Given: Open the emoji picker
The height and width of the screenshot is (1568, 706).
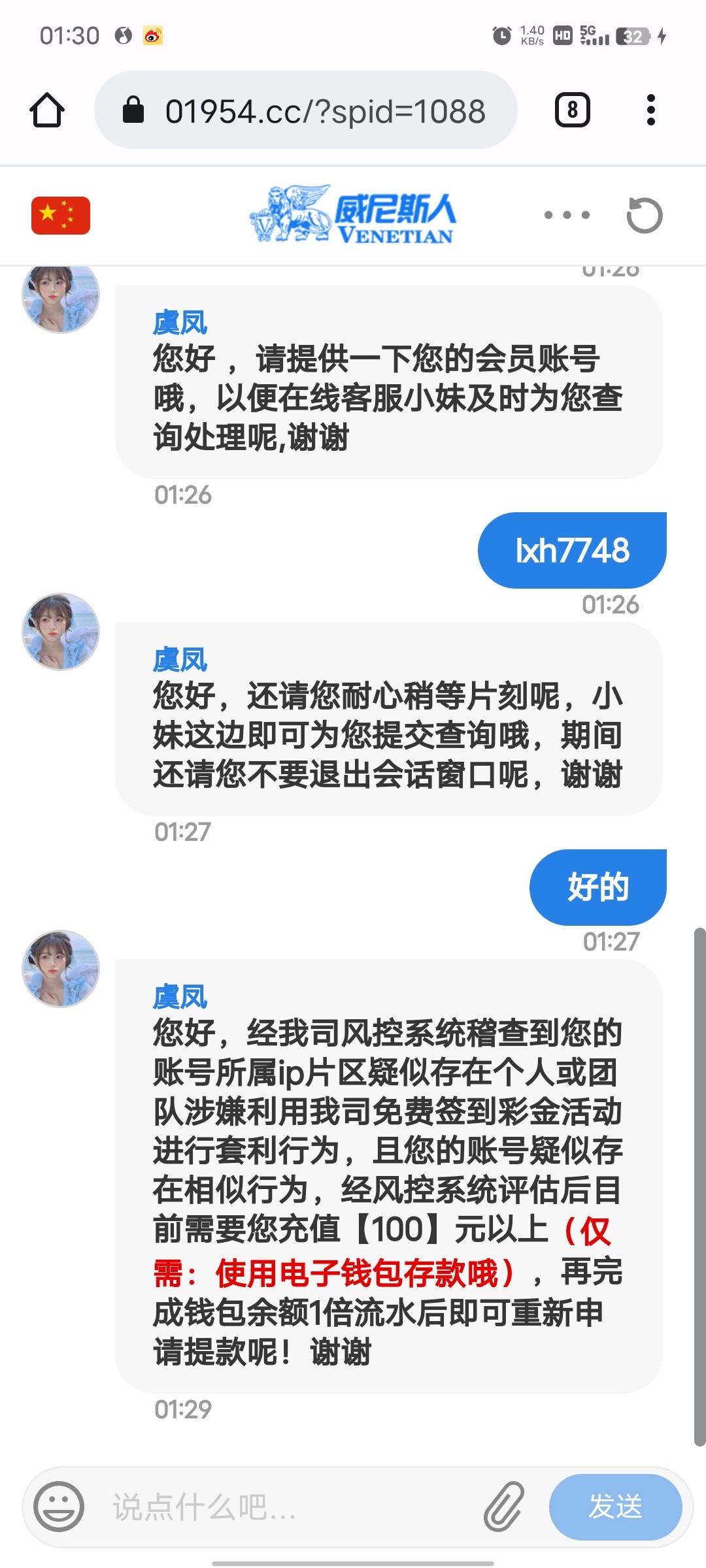Looking at the screenshot, I should pyautogui.click(x=59, y=1506).
